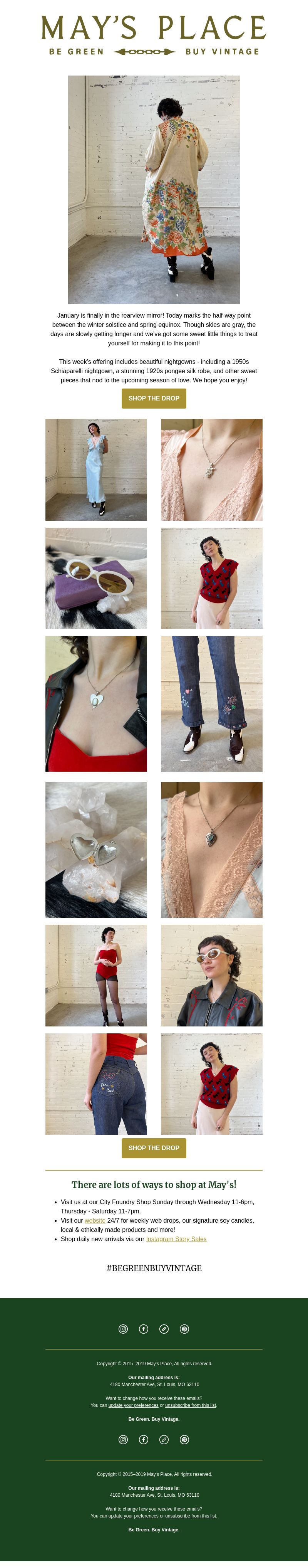The width and height of the screenshot is (308, 1568).
Task: View the embroidered back-pocket jeans photo
Action: (x=96, y=1084)
